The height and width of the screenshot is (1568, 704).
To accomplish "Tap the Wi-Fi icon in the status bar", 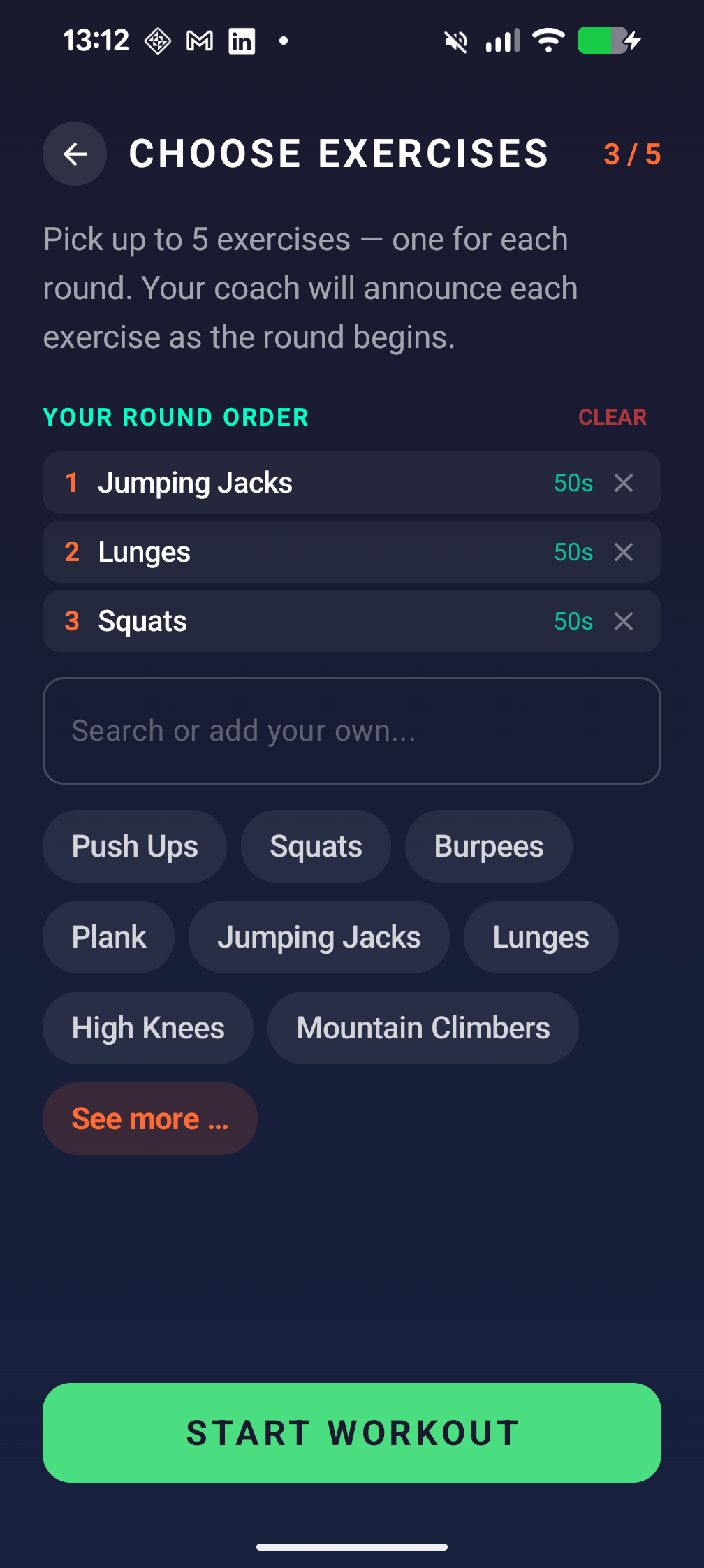I will coord(549,41).
